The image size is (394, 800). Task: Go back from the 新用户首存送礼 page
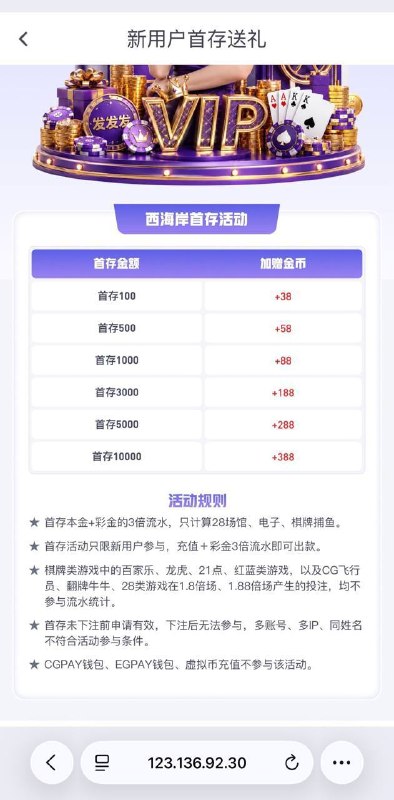[x=23, y=39]
